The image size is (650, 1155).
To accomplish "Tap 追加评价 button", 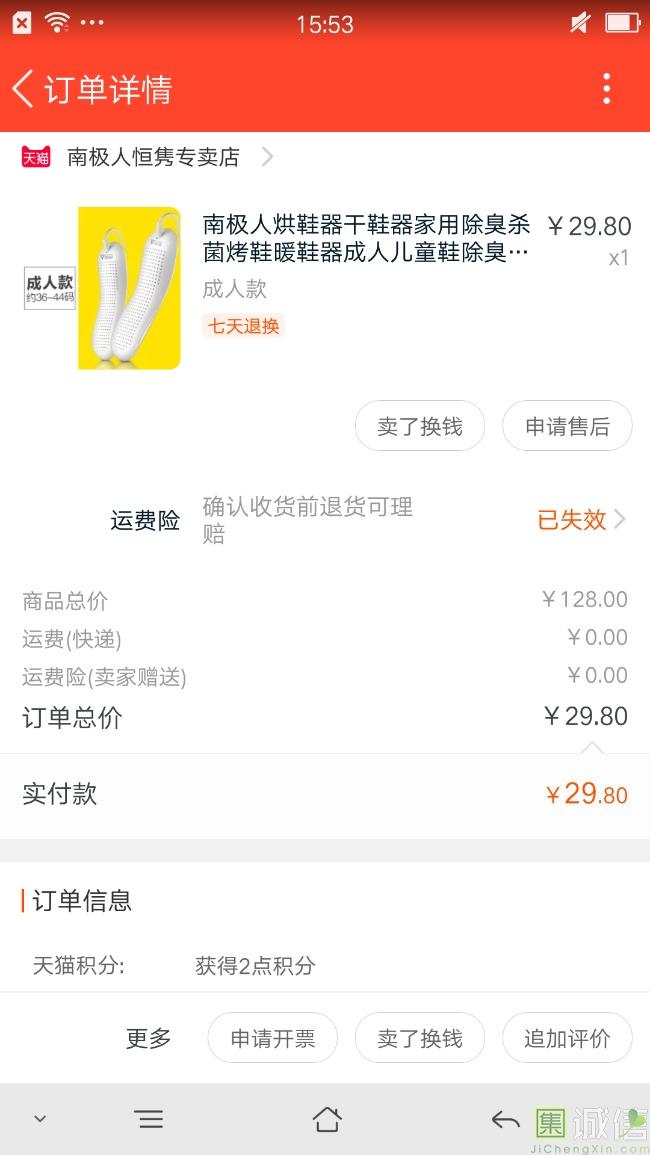I will (567, 1039).
